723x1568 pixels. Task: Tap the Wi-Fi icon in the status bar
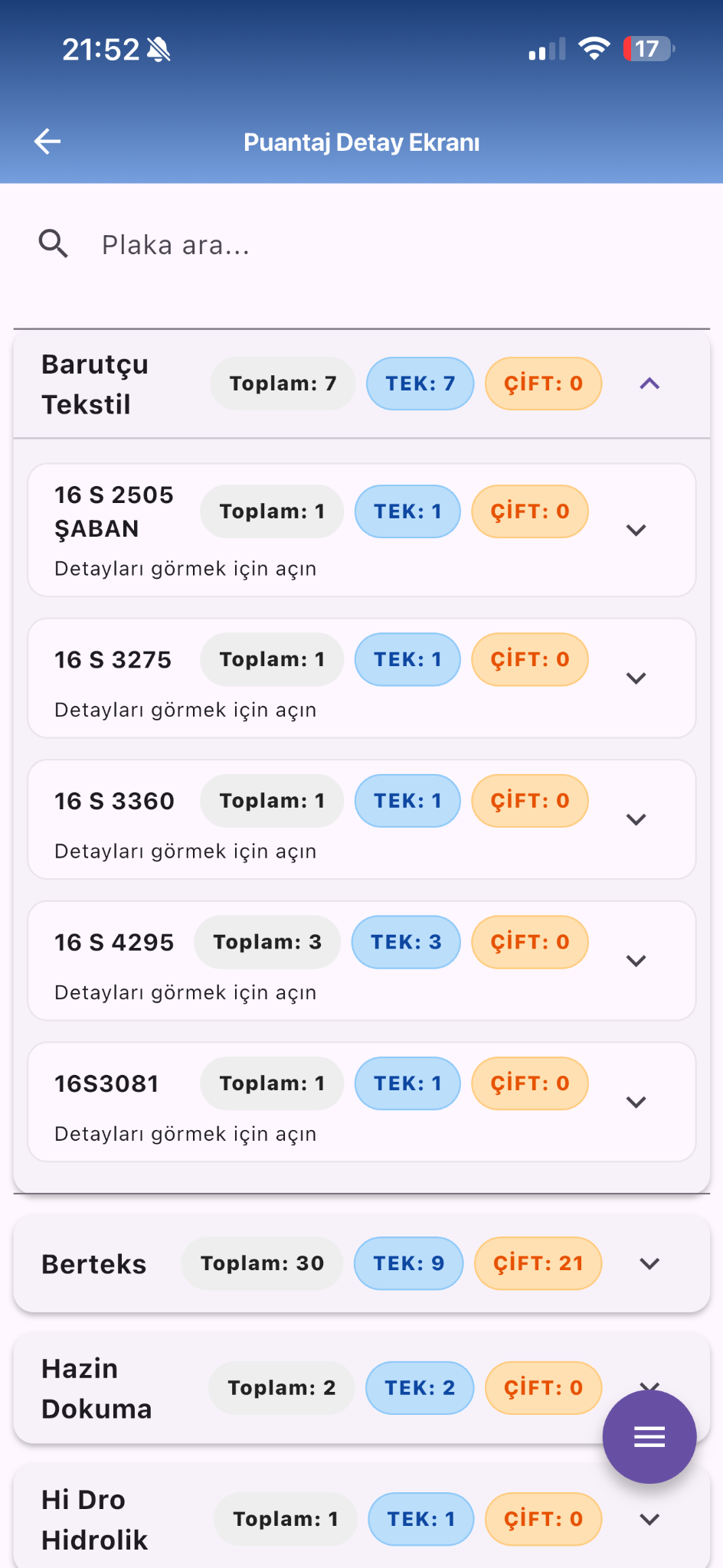[x=595, y=47]
